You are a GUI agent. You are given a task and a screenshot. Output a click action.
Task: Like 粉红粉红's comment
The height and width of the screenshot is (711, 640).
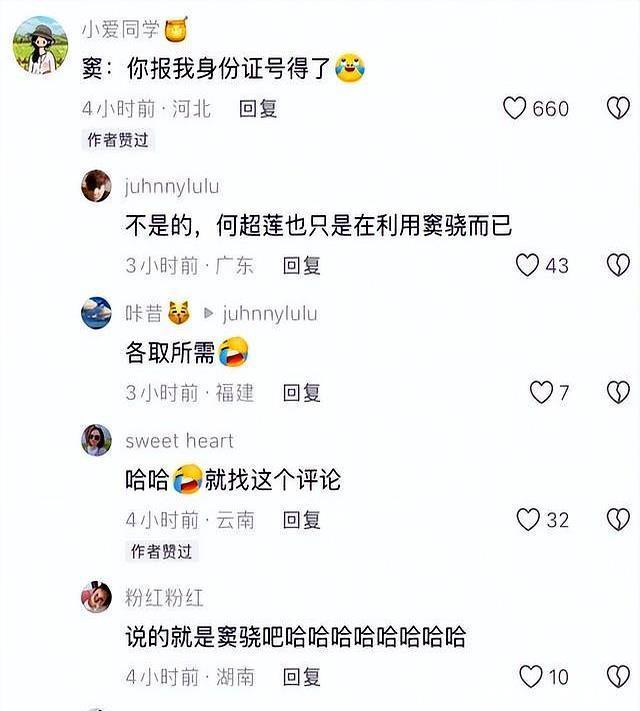point(531,676)
